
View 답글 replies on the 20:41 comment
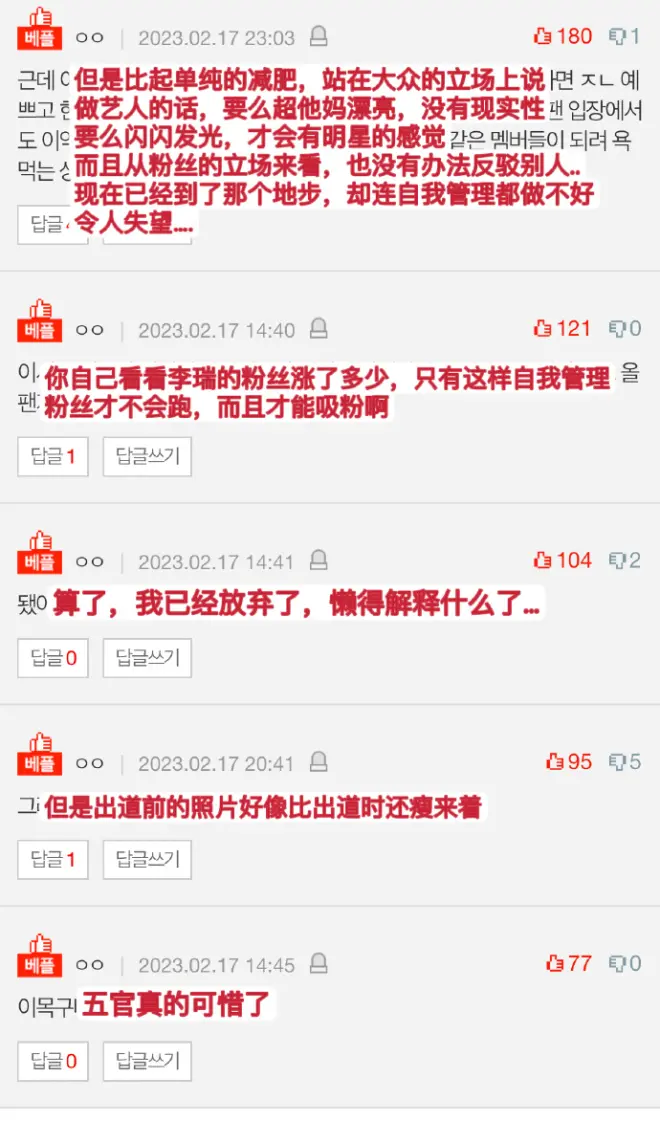click(x=53, y=860)
